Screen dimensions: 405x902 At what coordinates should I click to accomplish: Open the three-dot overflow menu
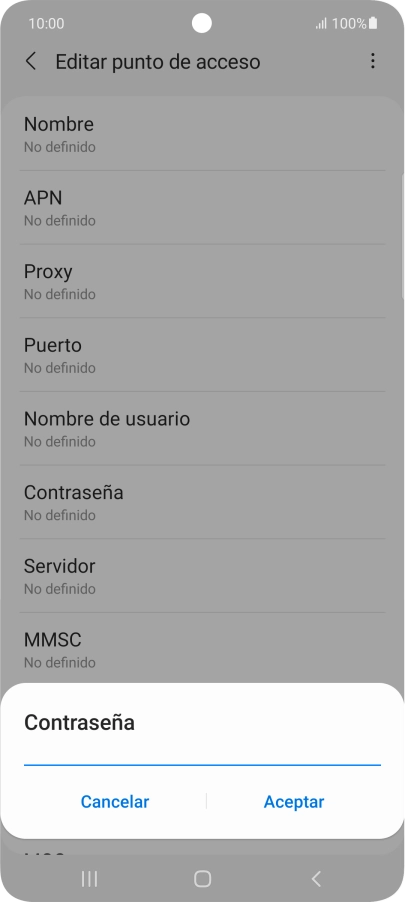pos(373,61)
